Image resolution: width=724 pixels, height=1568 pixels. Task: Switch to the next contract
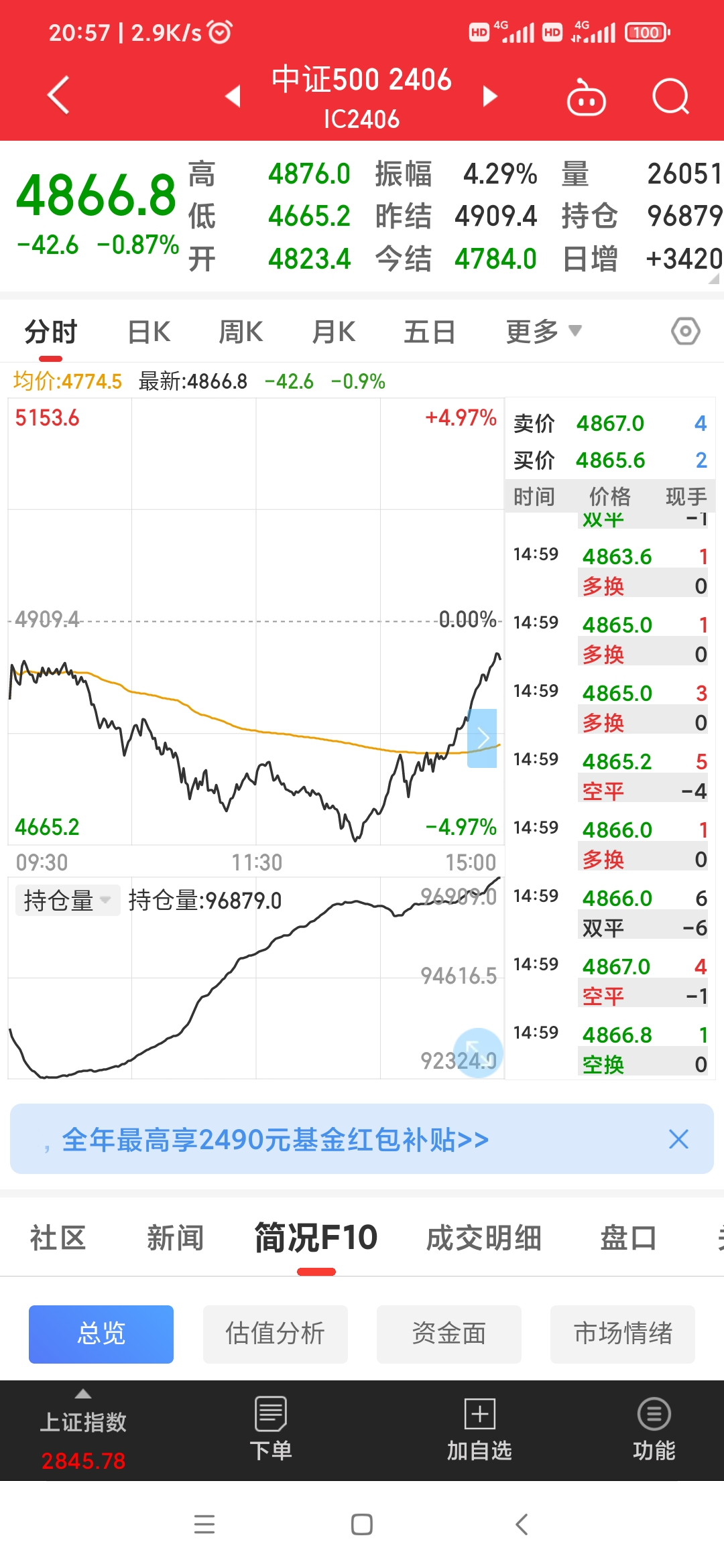(x=490, y=96)
